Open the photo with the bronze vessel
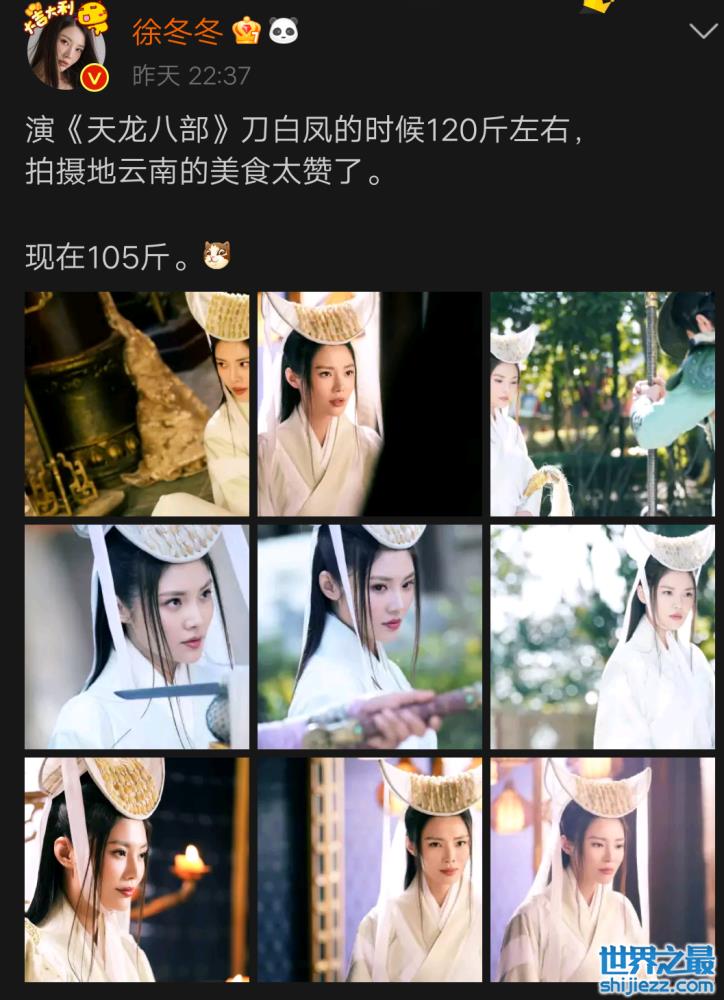Image resolution: width=724 pixels, height=1000 pixels. click(137, 403)
